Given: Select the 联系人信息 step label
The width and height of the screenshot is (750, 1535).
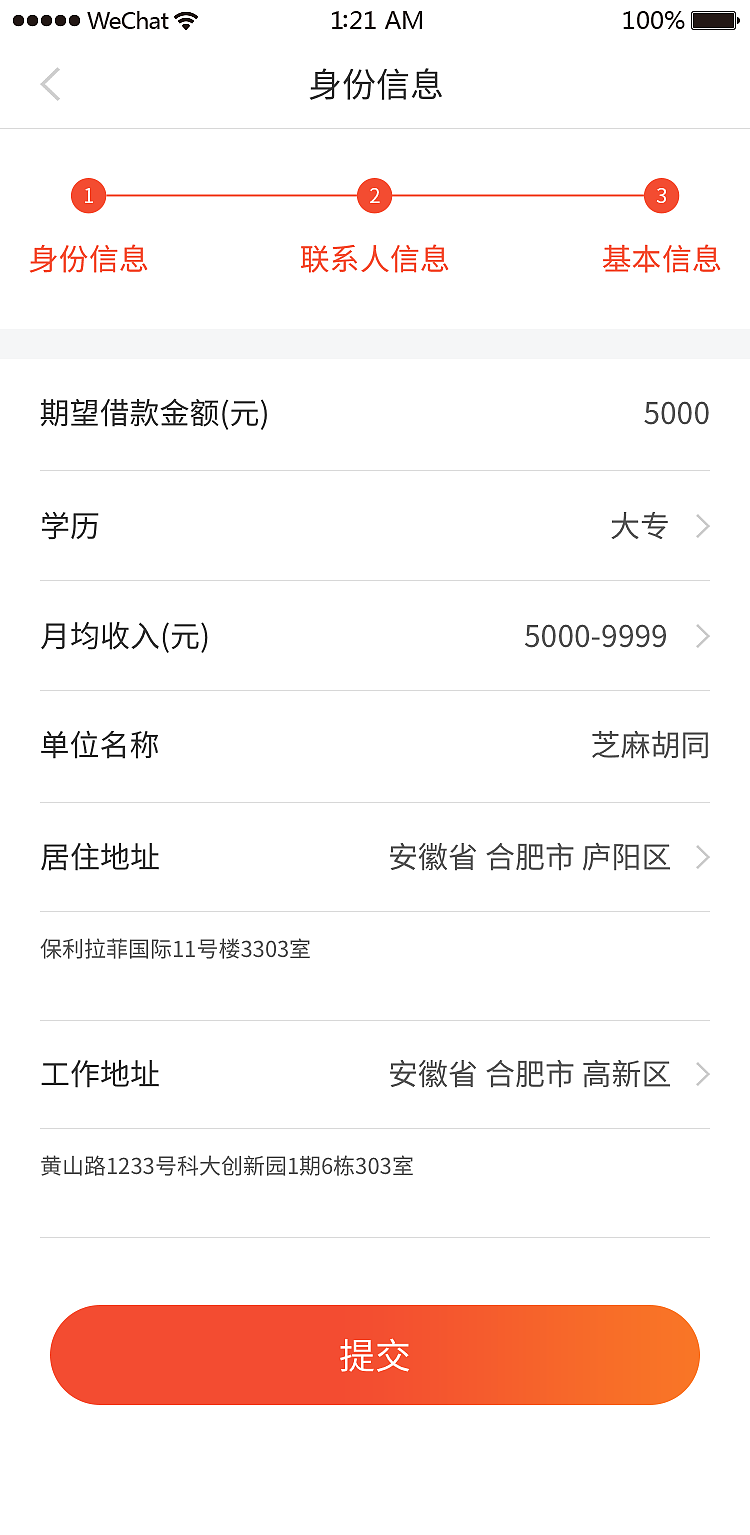Looking at the screenshot, I should tap(374, 259).
